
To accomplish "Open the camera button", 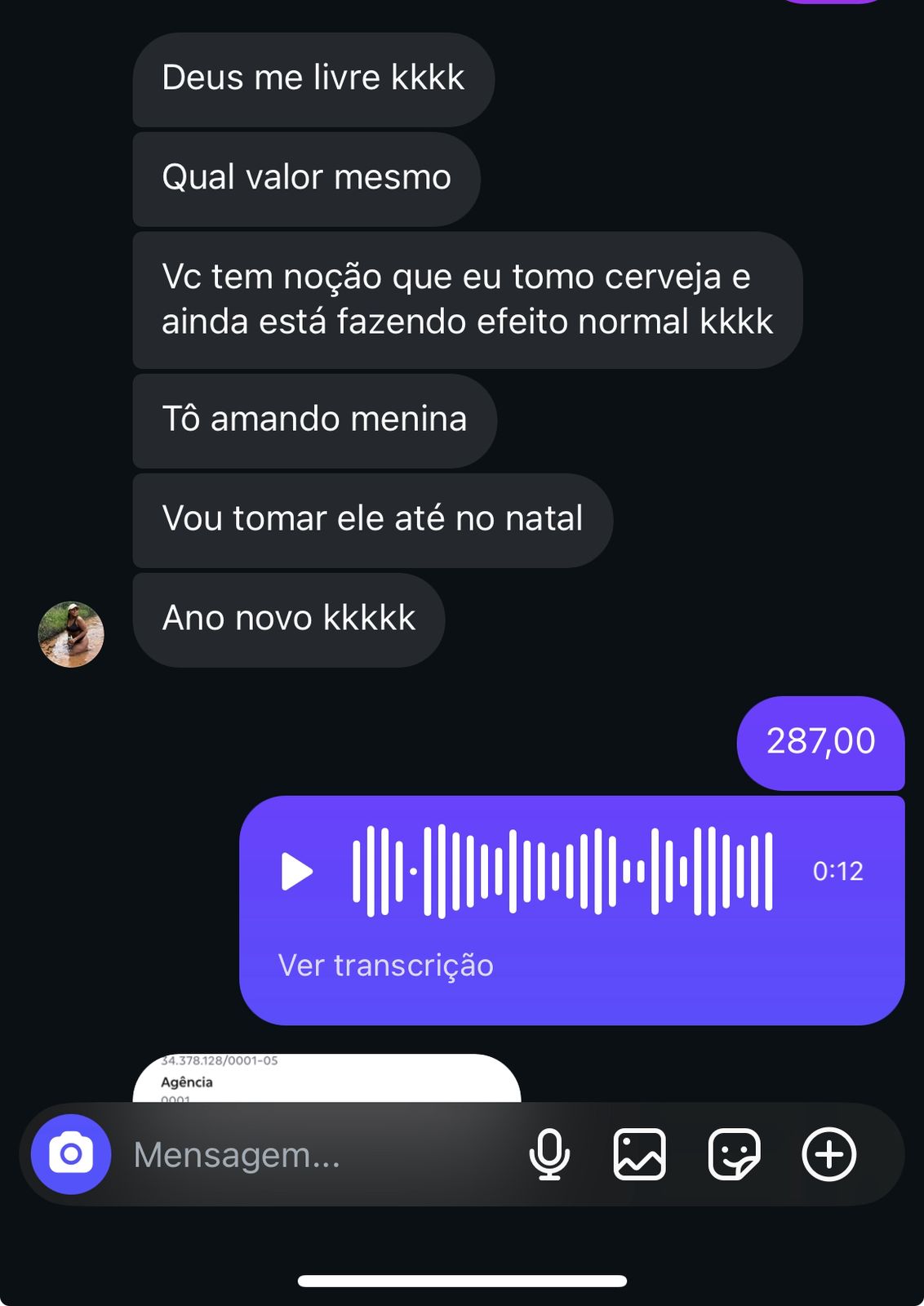I will 71,1154.
